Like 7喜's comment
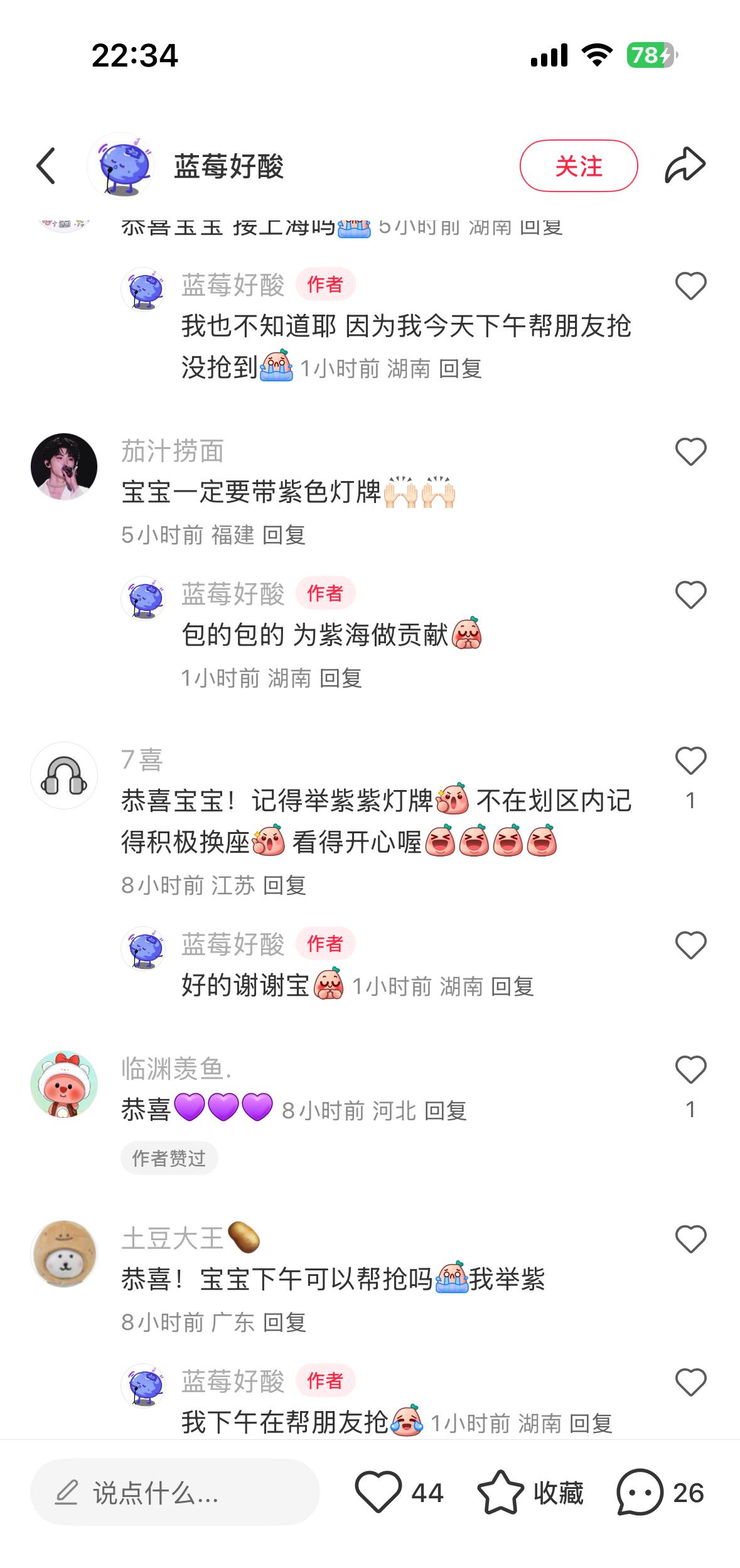Screen dimensions: 740x1568 [690, 760]
